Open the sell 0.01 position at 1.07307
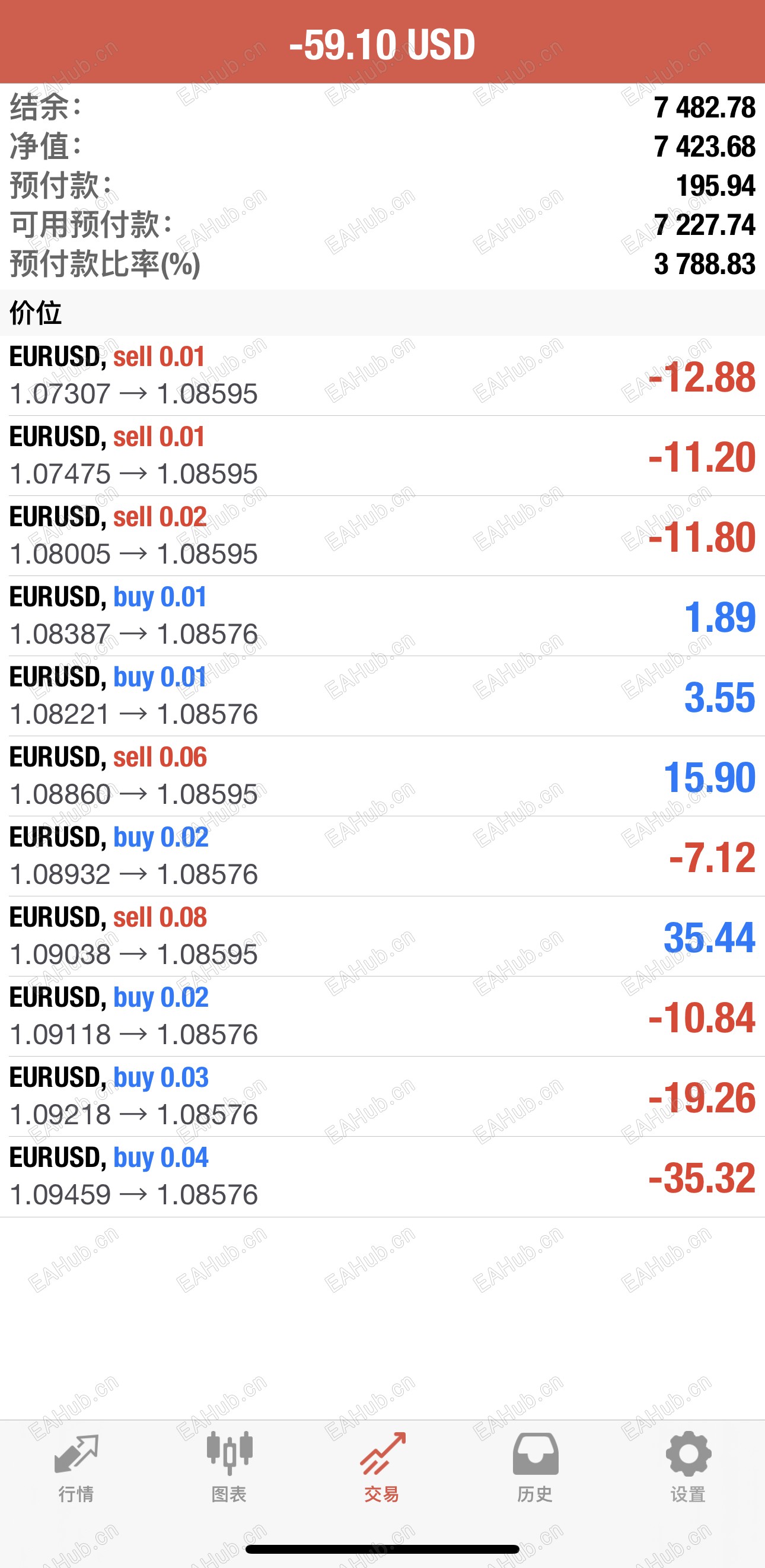765x1568 pixels. pos(382,376)
